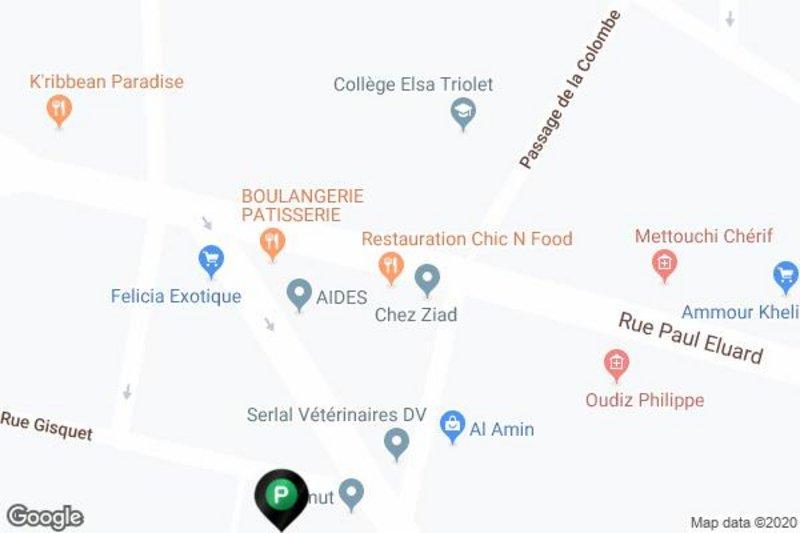Open the Google logo link
The height and width of the screenshot is (533, 800).
coord(44,517)
